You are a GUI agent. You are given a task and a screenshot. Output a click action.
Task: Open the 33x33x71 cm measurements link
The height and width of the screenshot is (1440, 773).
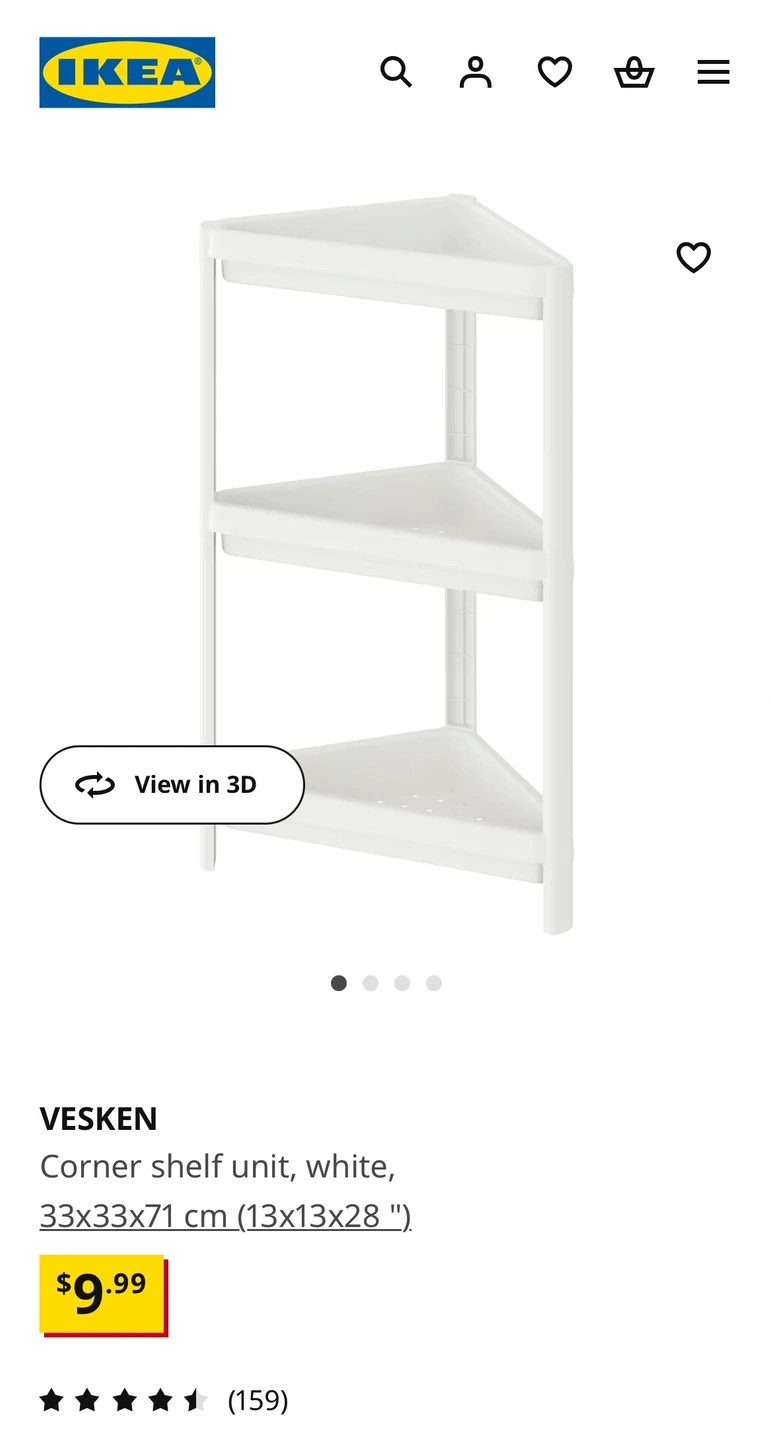click(225, 1216)
